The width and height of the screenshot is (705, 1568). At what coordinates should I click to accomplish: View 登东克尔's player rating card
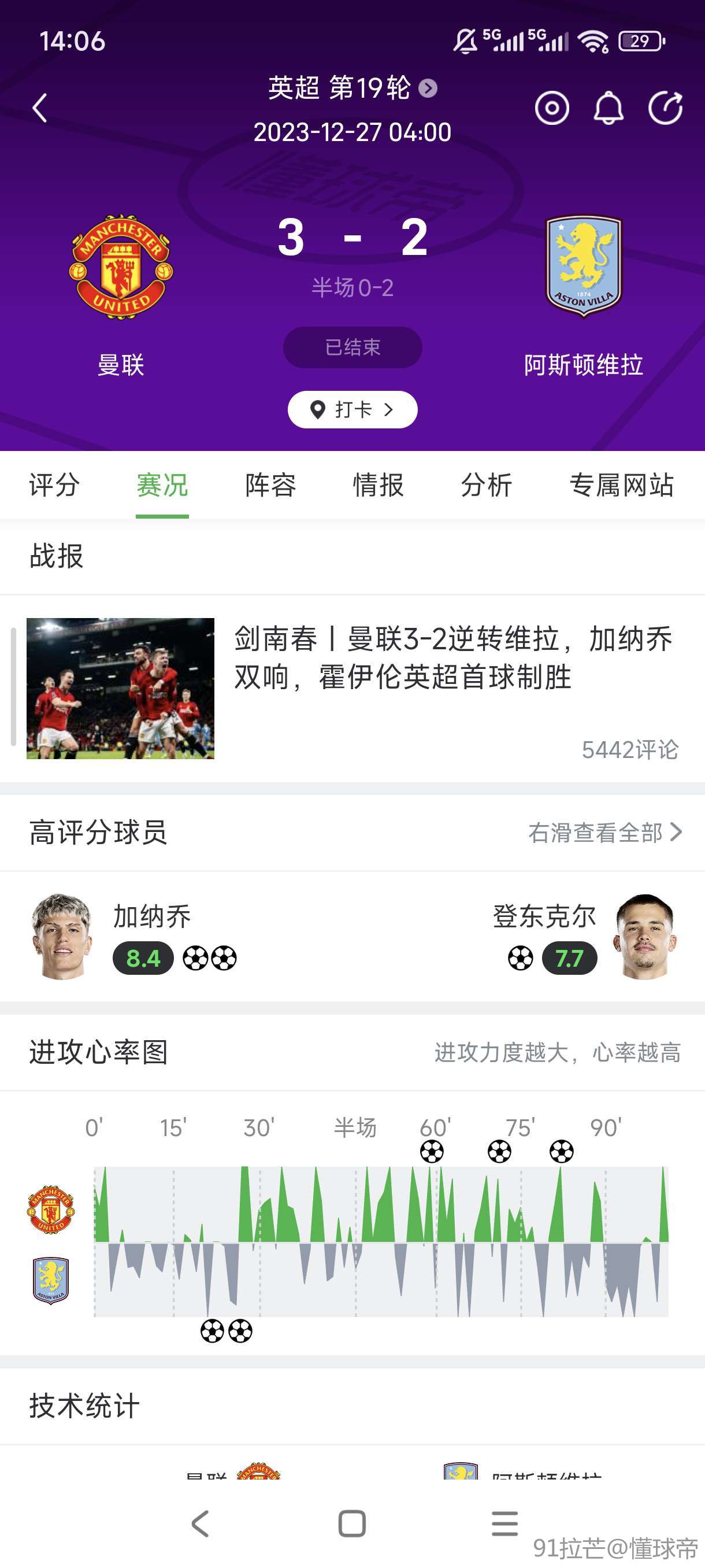pos(584,937)
